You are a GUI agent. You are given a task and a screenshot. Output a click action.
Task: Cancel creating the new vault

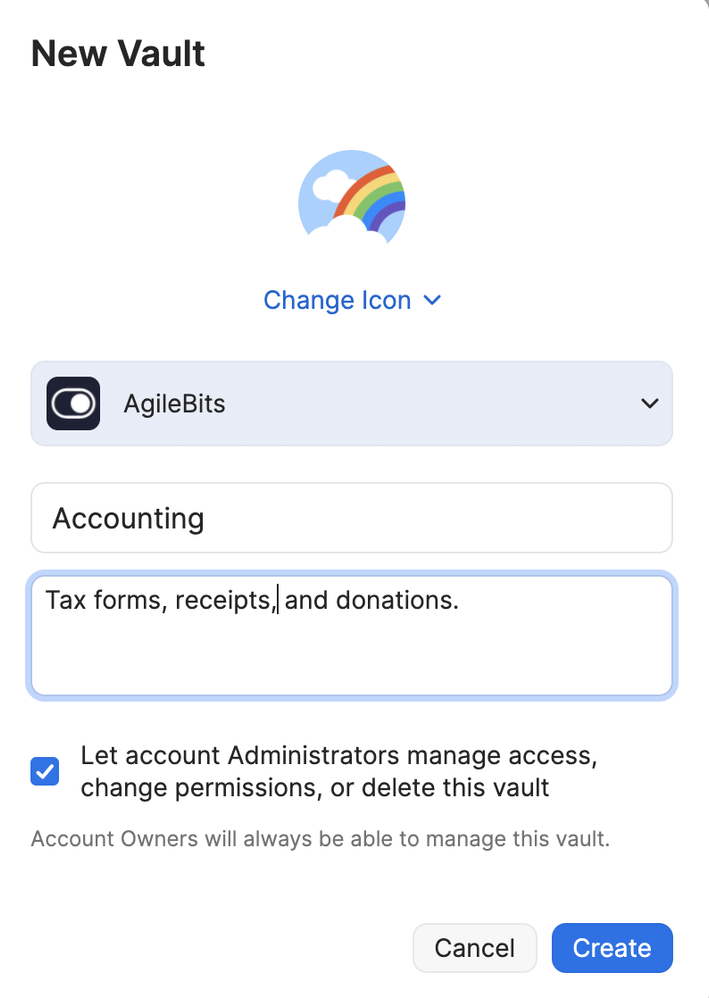coord(474,947)
